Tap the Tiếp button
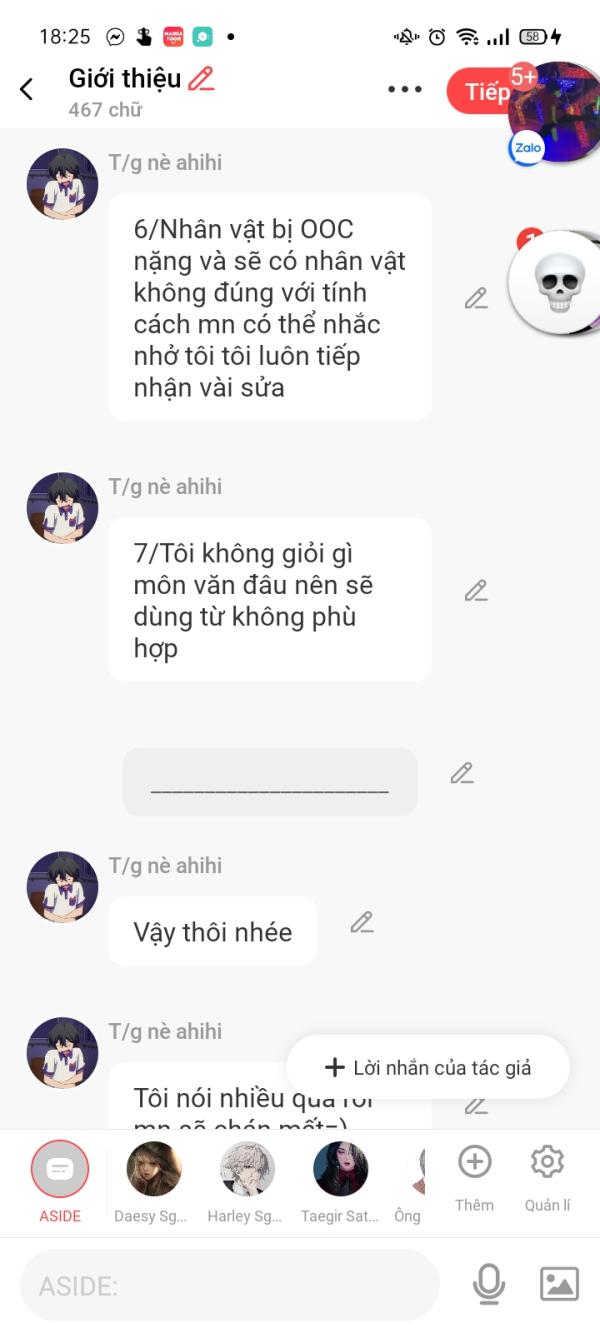 click(x=486, y=91)
